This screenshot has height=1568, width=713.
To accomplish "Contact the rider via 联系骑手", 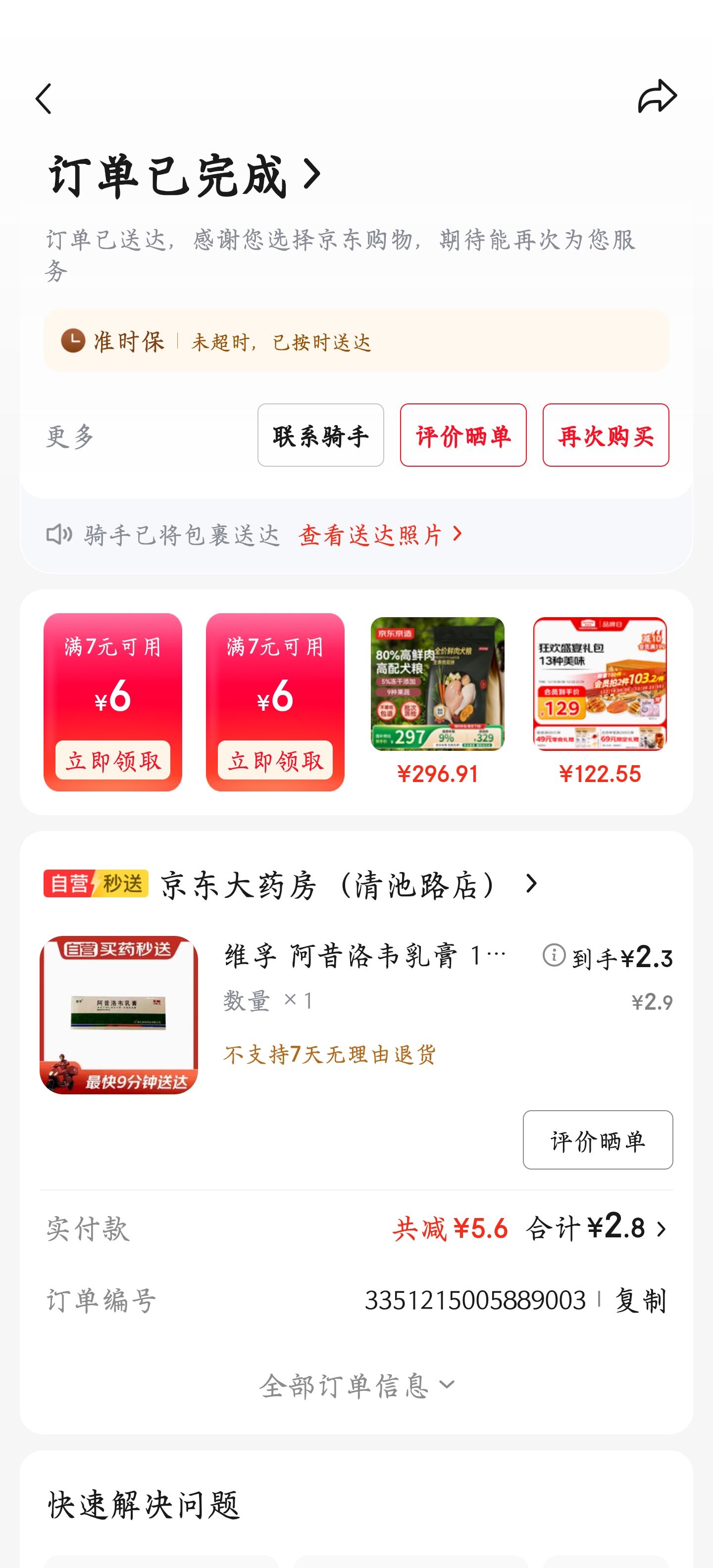I will [x=320, y=435].
